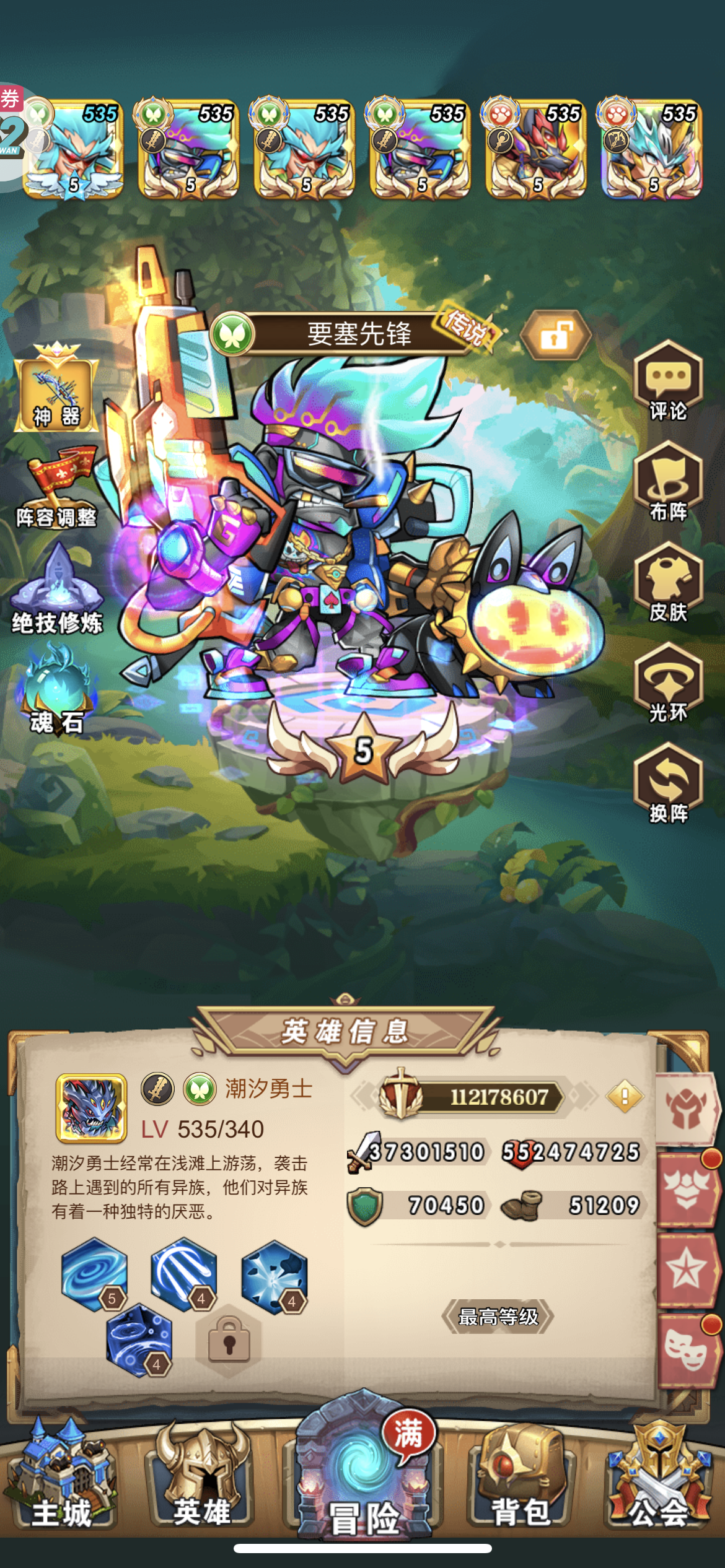Open 布阵 formation setup

pos(668,482)
